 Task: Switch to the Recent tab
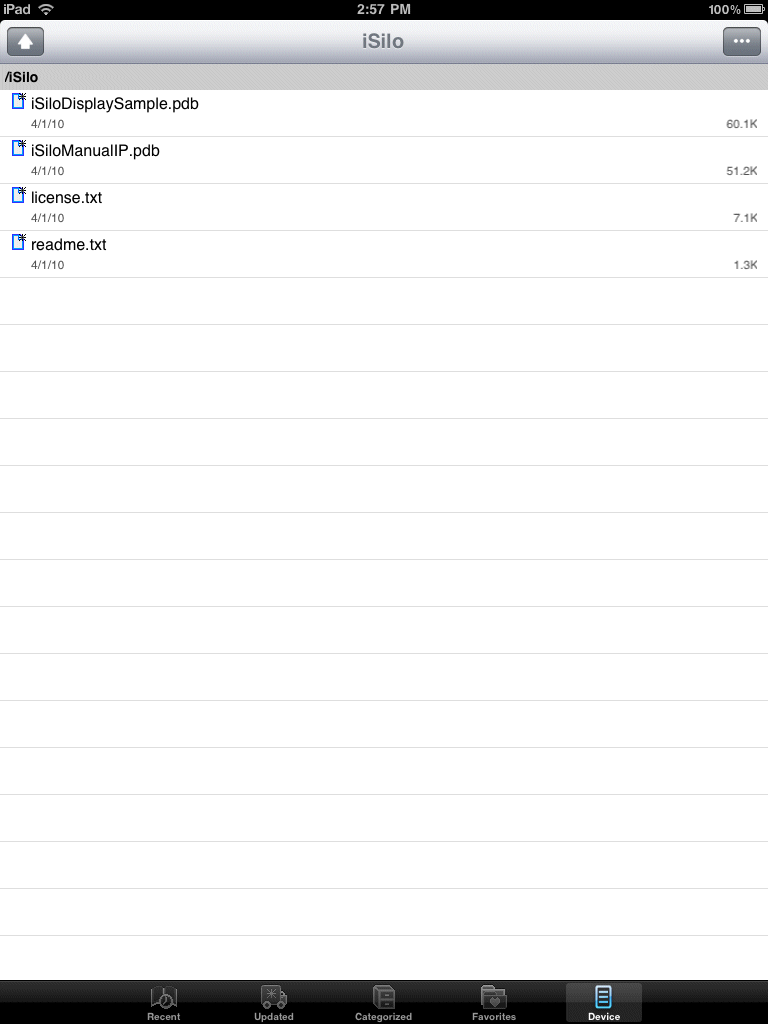(x=164, y=1002)
